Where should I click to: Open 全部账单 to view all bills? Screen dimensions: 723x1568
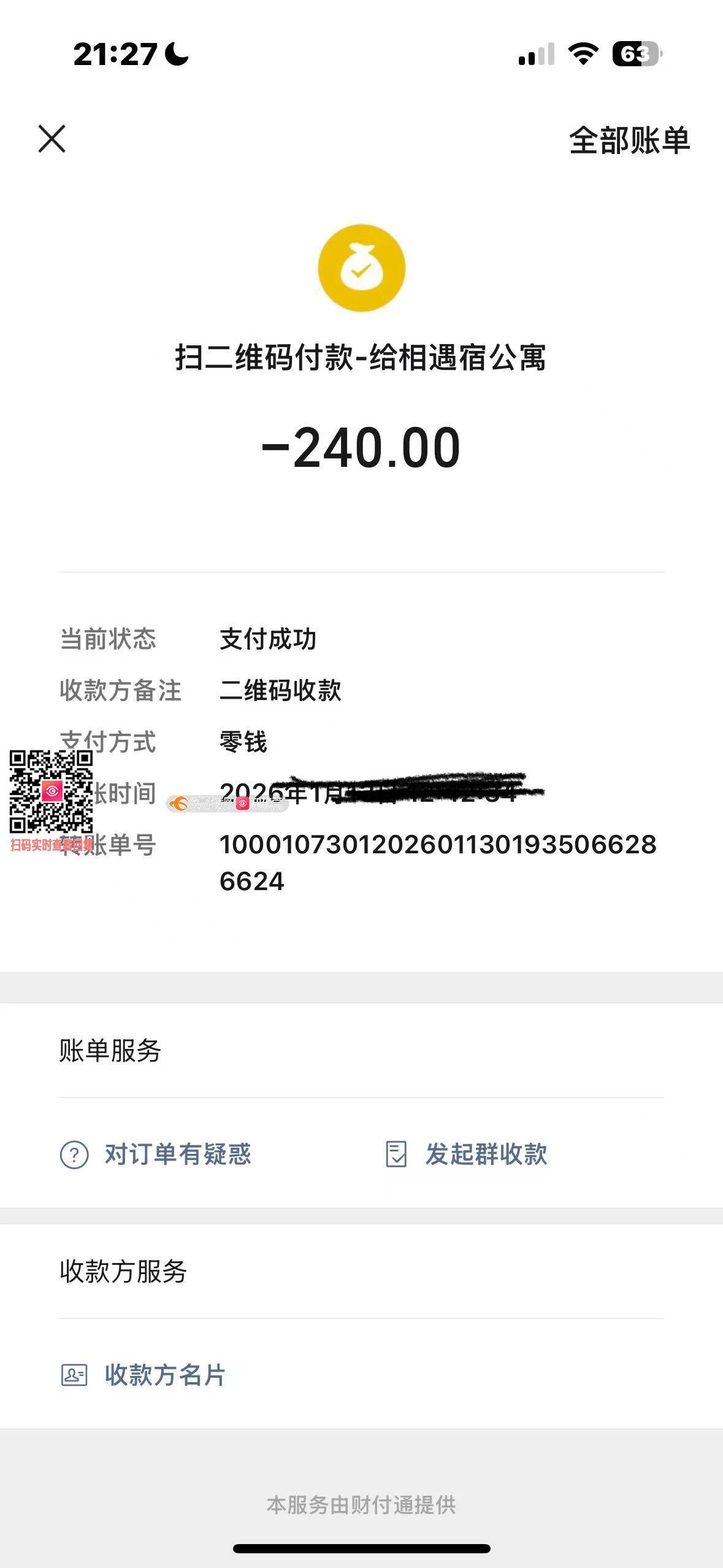click(629, 140)
